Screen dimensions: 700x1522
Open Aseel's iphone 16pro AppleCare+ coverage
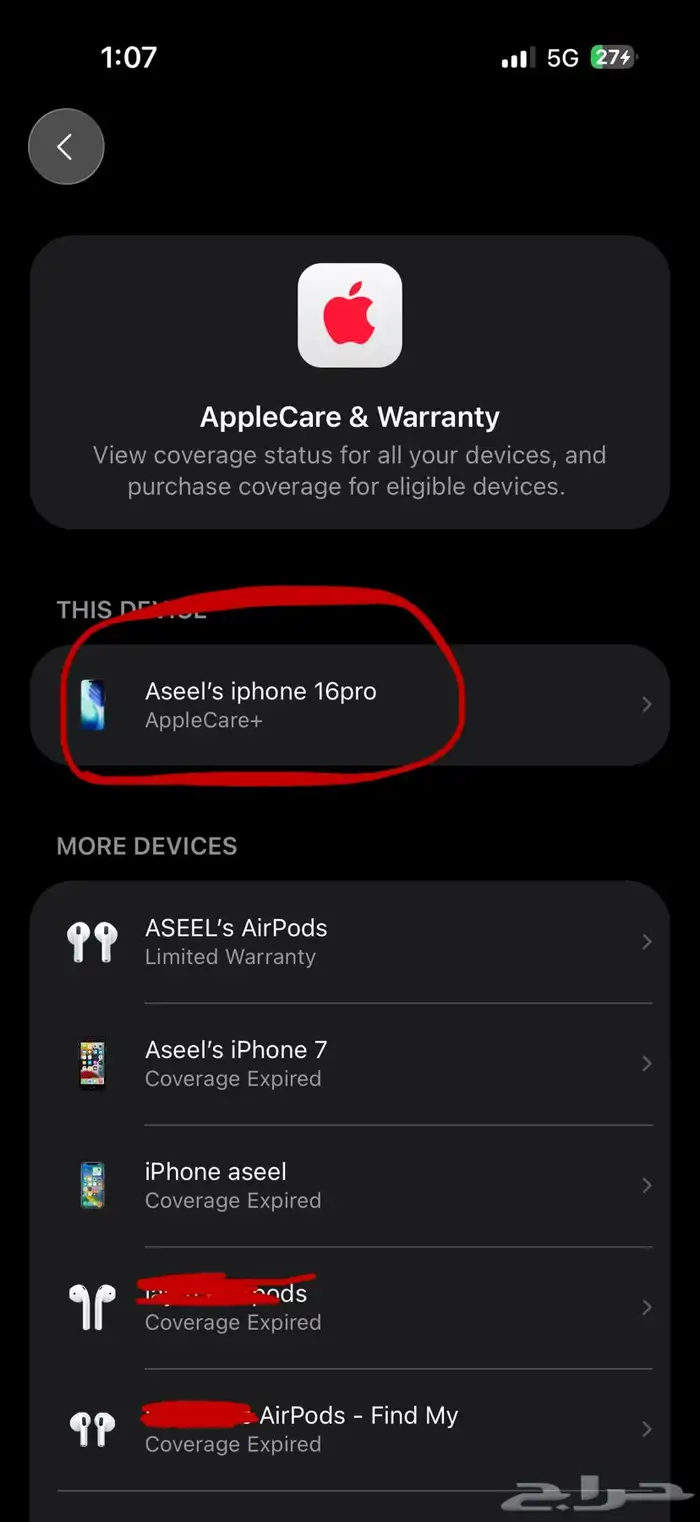click(350, 705)
